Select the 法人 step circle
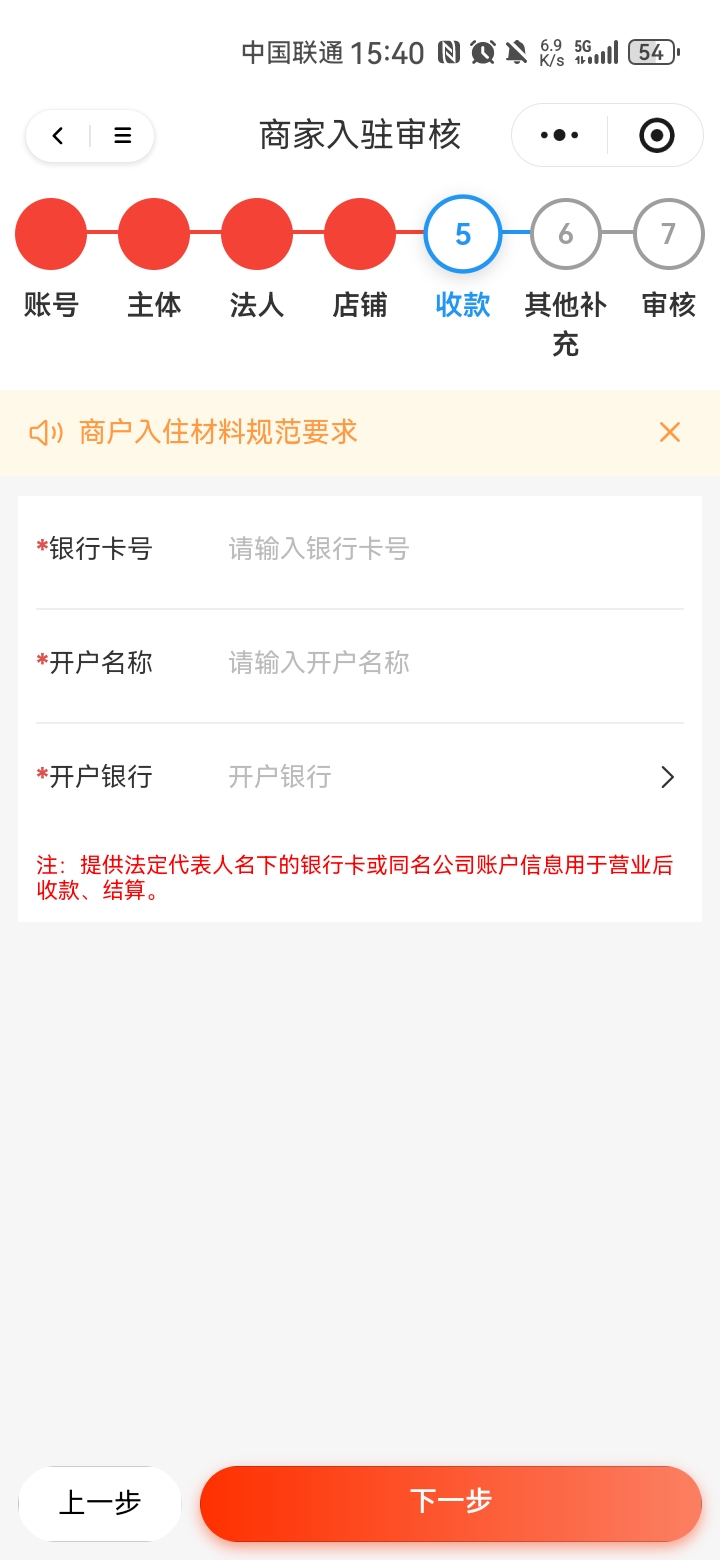The image size is (720, 1560). click(257, 233)
